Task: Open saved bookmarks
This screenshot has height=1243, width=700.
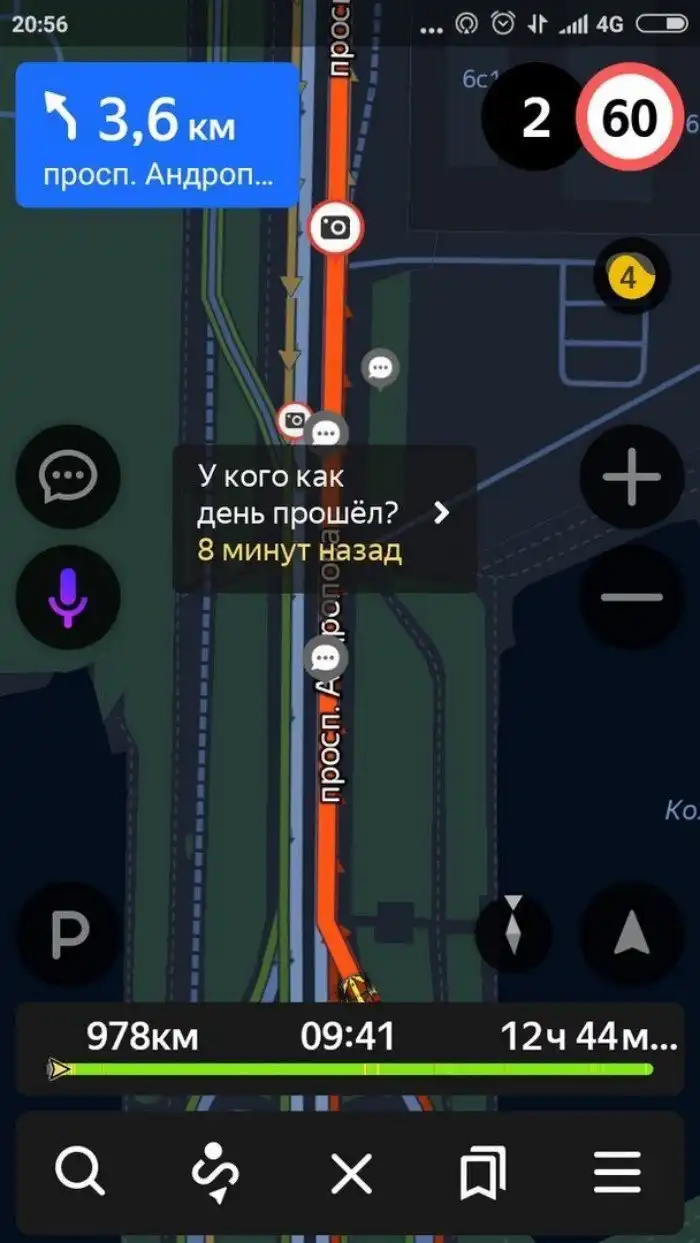Action: tap(483, 1171)
